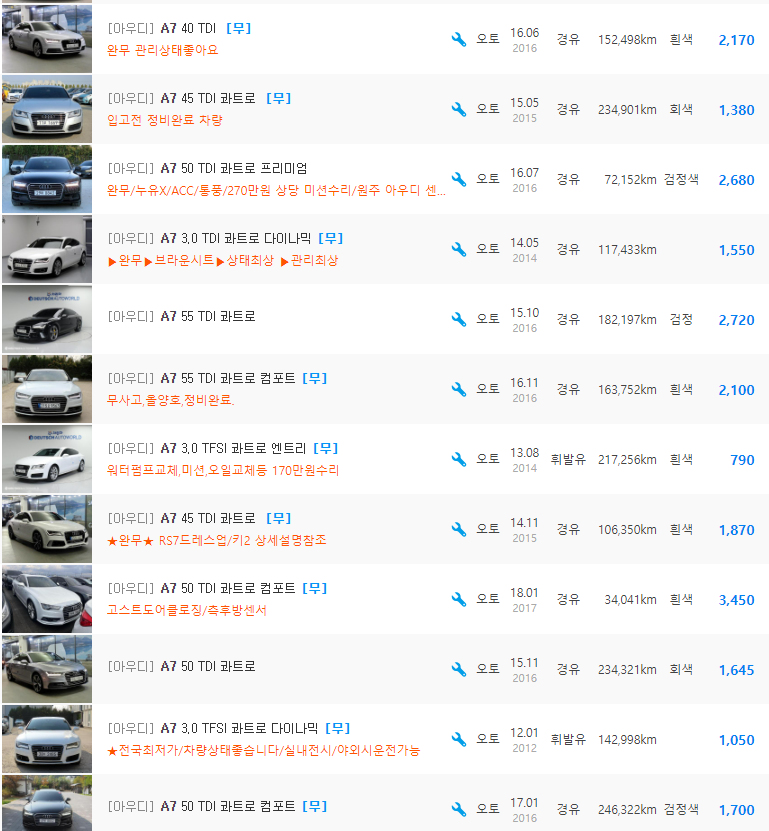Image resolution: width=769 pixels, height=831 pixels.
Task: Select wrench icon on the bottom 50 TDI 컴포트 listing
Action: (x=459, y=808)
